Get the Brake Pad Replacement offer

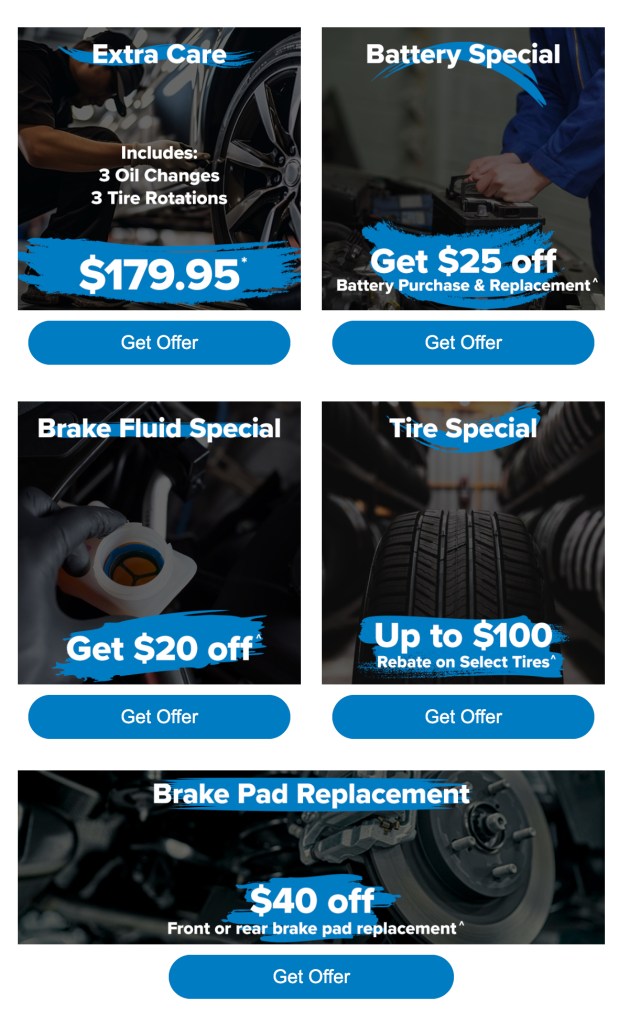point(311,976)
